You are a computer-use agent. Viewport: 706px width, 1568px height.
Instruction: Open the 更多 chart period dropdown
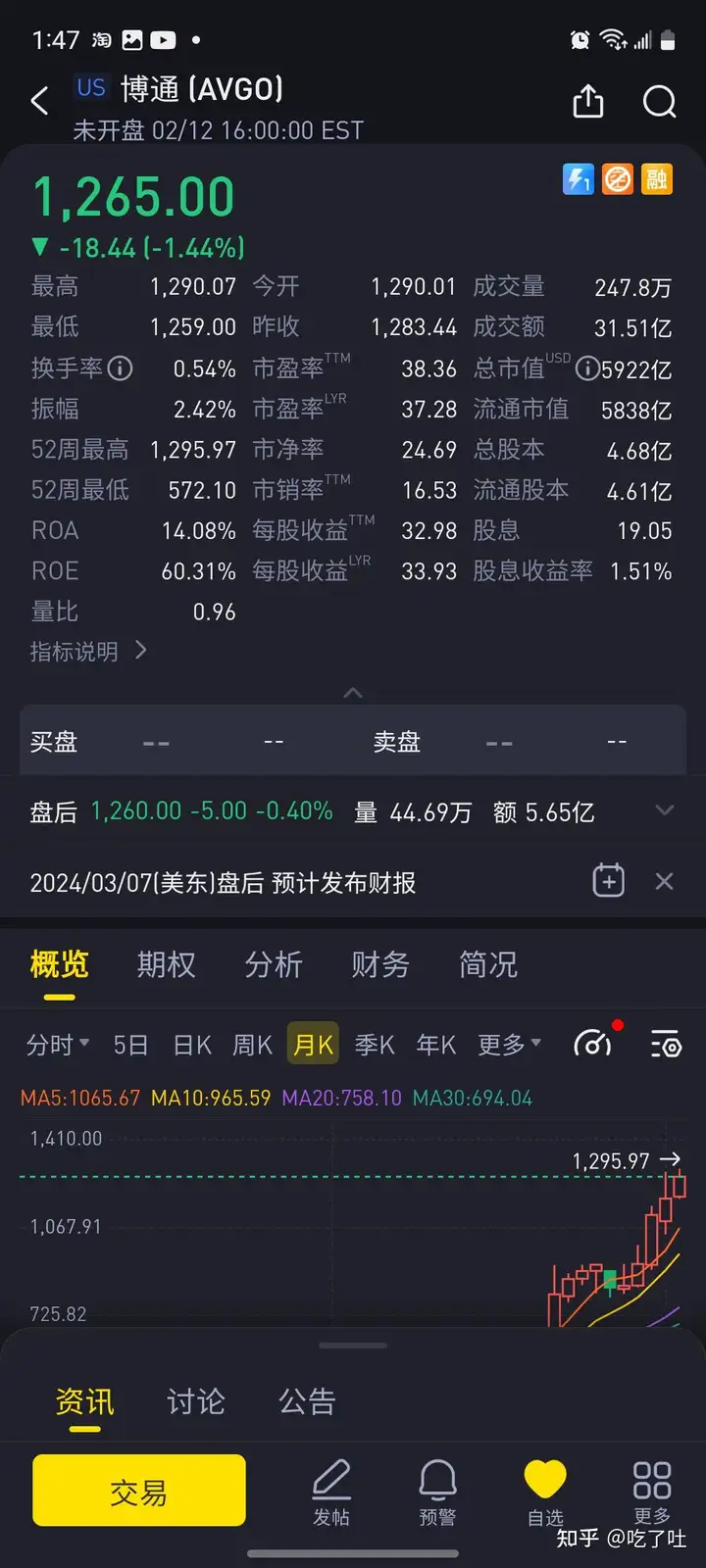509,1045
